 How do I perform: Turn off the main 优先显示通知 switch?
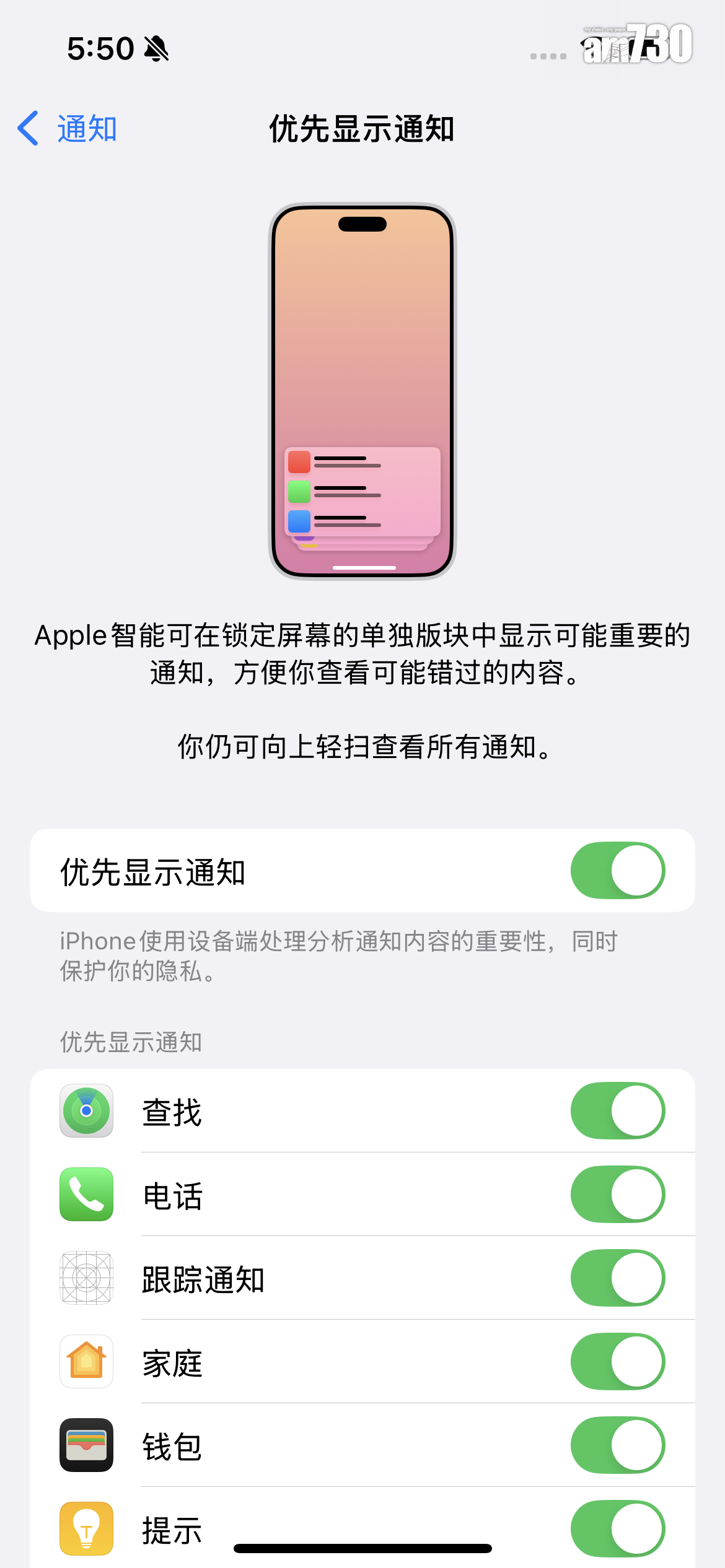pyautogui.click(x=617, y=870)
